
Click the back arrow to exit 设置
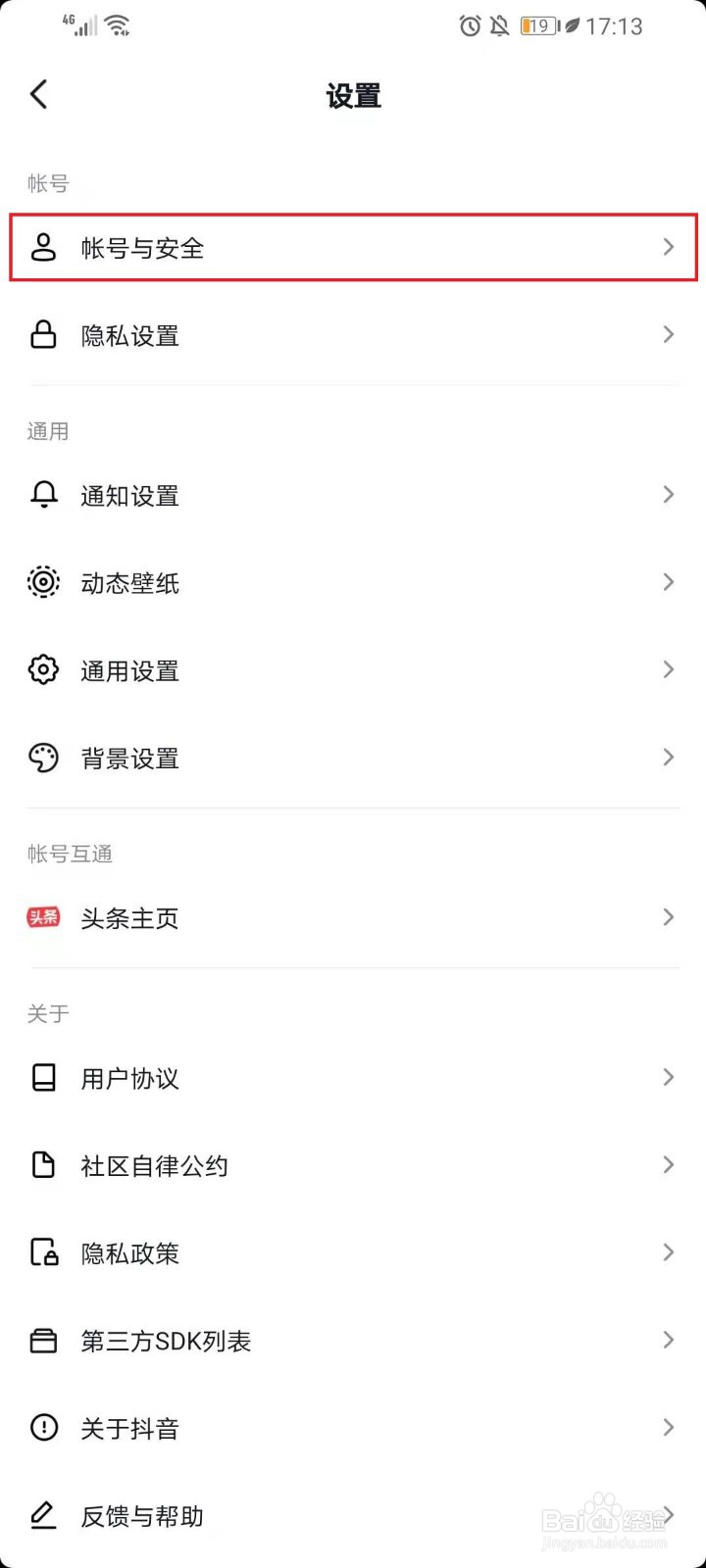(39, 94)
